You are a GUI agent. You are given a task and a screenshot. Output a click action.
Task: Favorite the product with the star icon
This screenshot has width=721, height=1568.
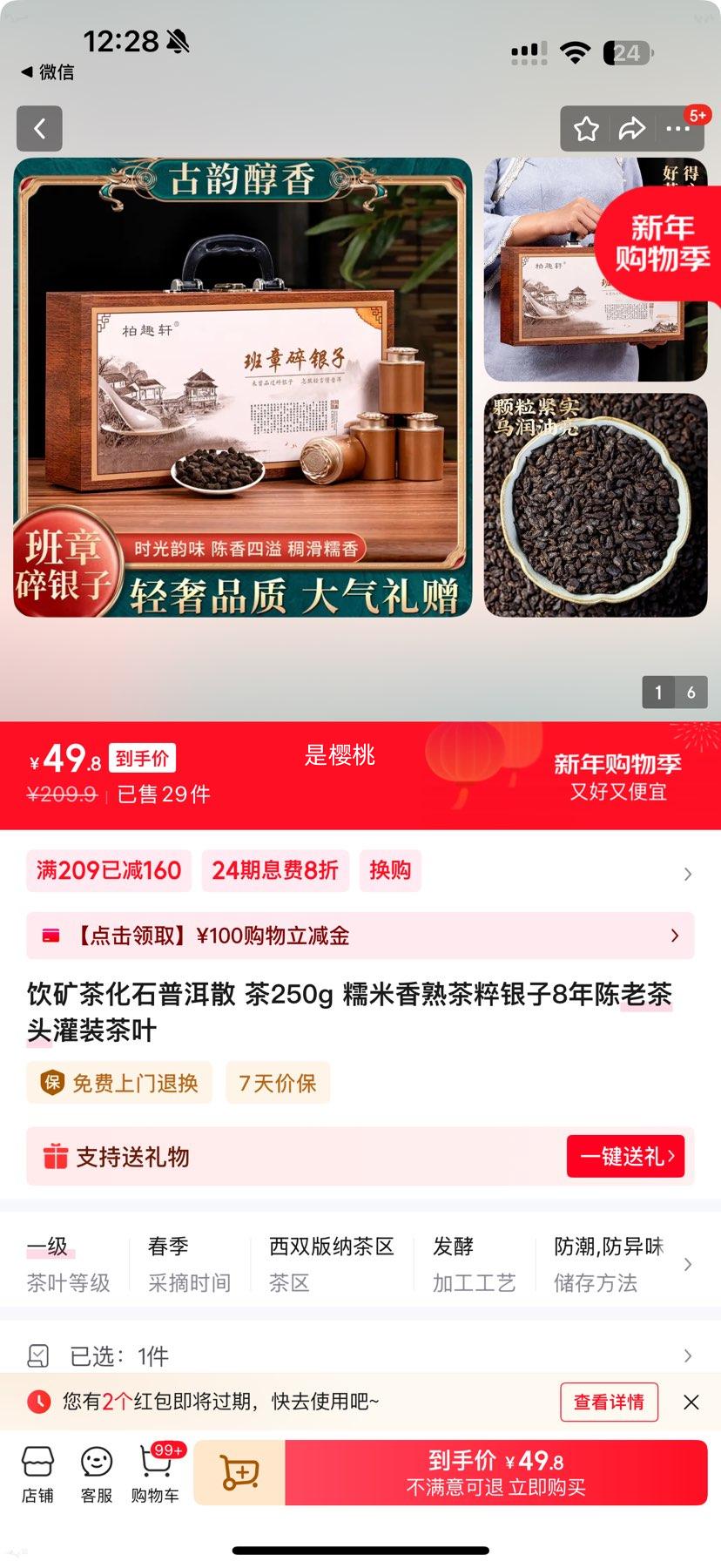coord(586,128)
